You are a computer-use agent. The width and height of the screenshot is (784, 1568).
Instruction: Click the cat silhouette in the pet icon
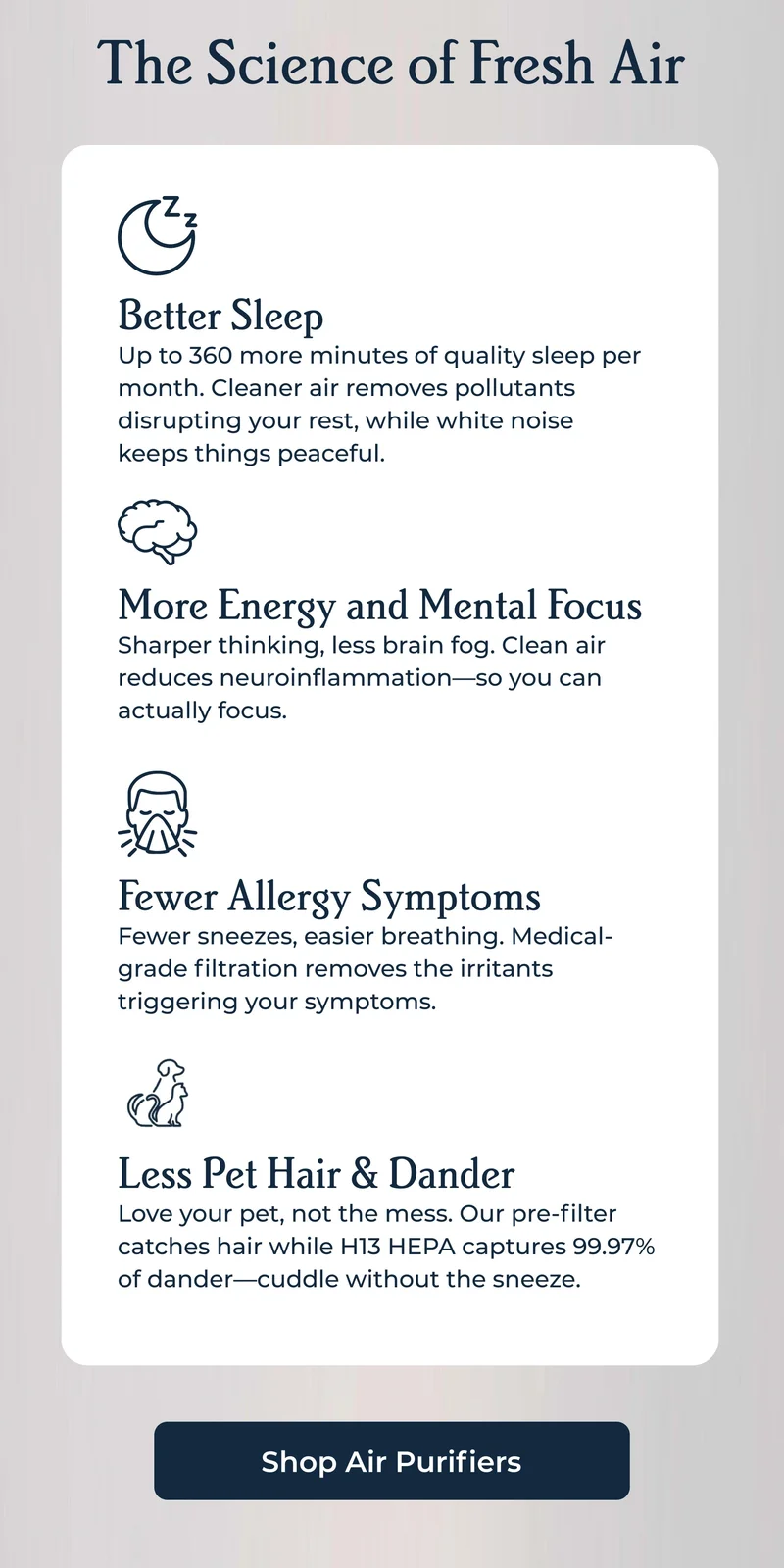coord(176,1102)
